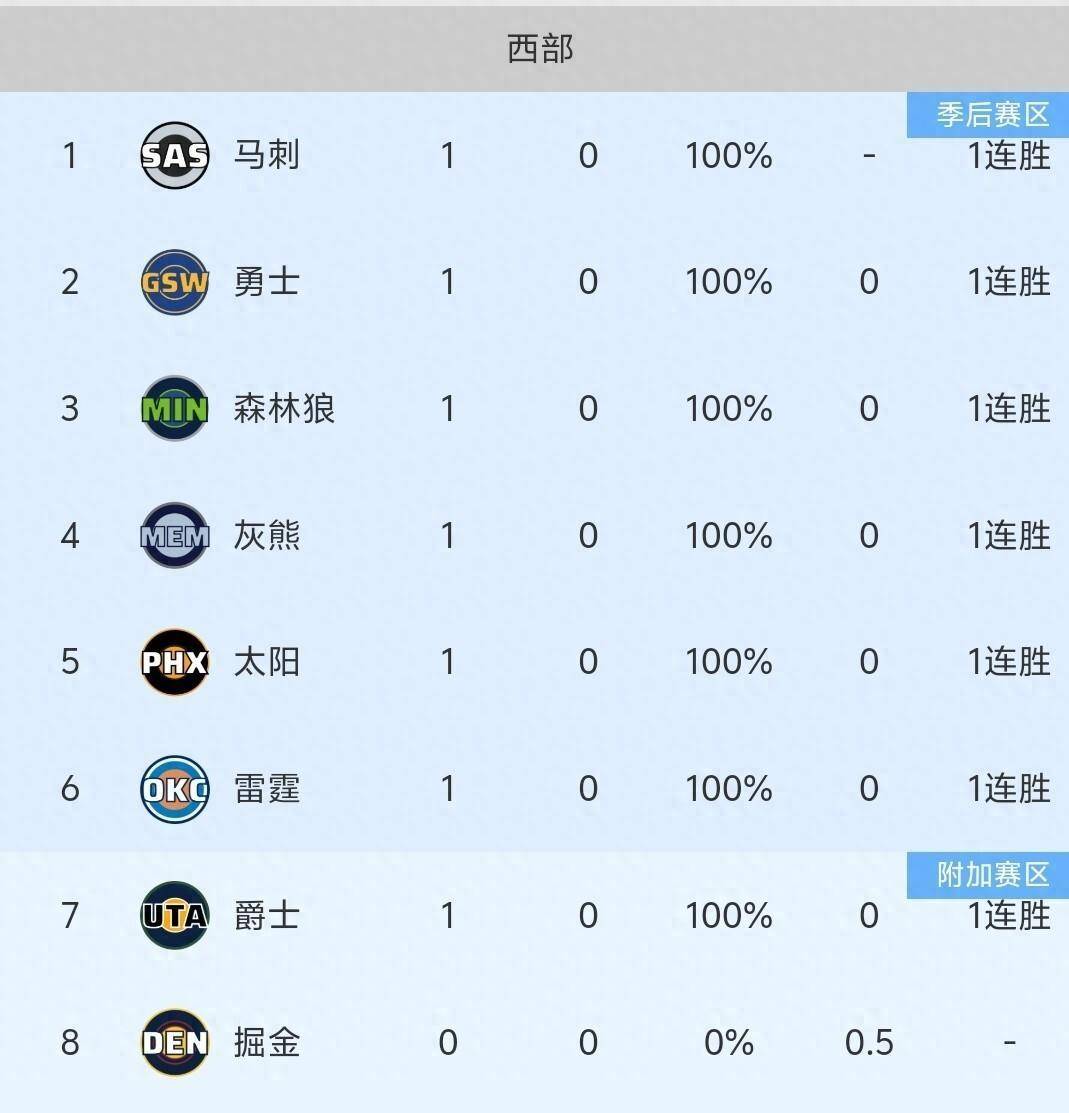Open the 爵士 team row
Image resolution: width=1069 pixels, height=1113 pixels.
(266, 915)
